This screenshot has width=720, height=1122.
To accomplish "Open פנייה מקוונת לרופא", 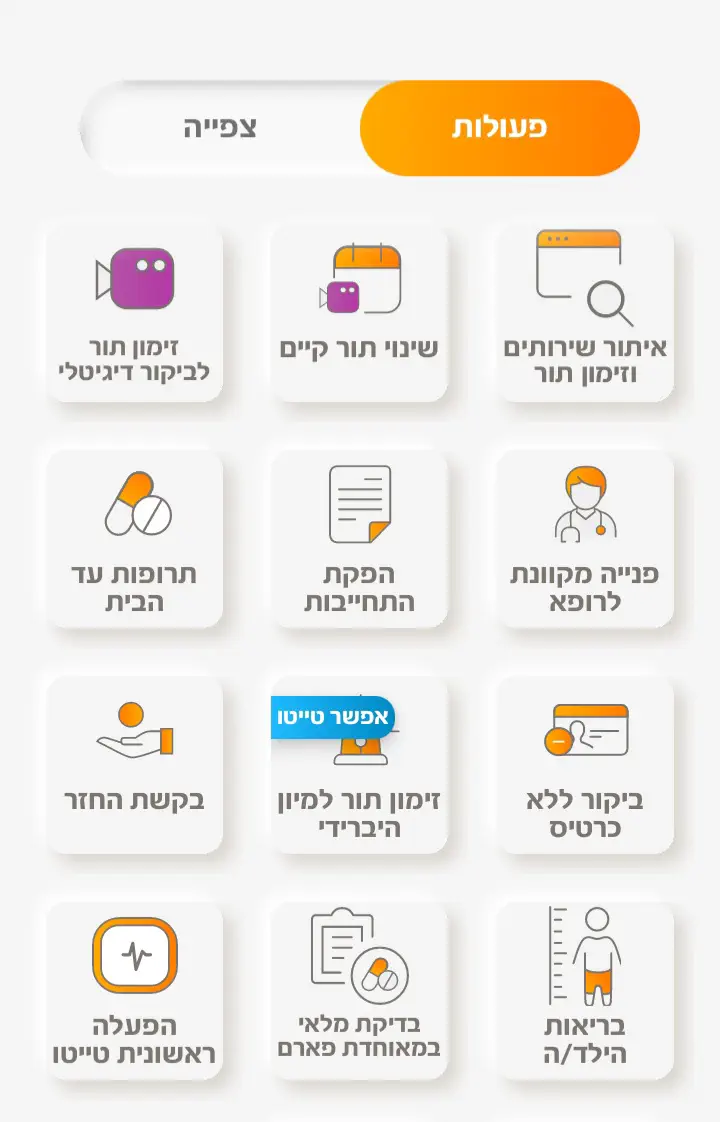I will point(585,539).
